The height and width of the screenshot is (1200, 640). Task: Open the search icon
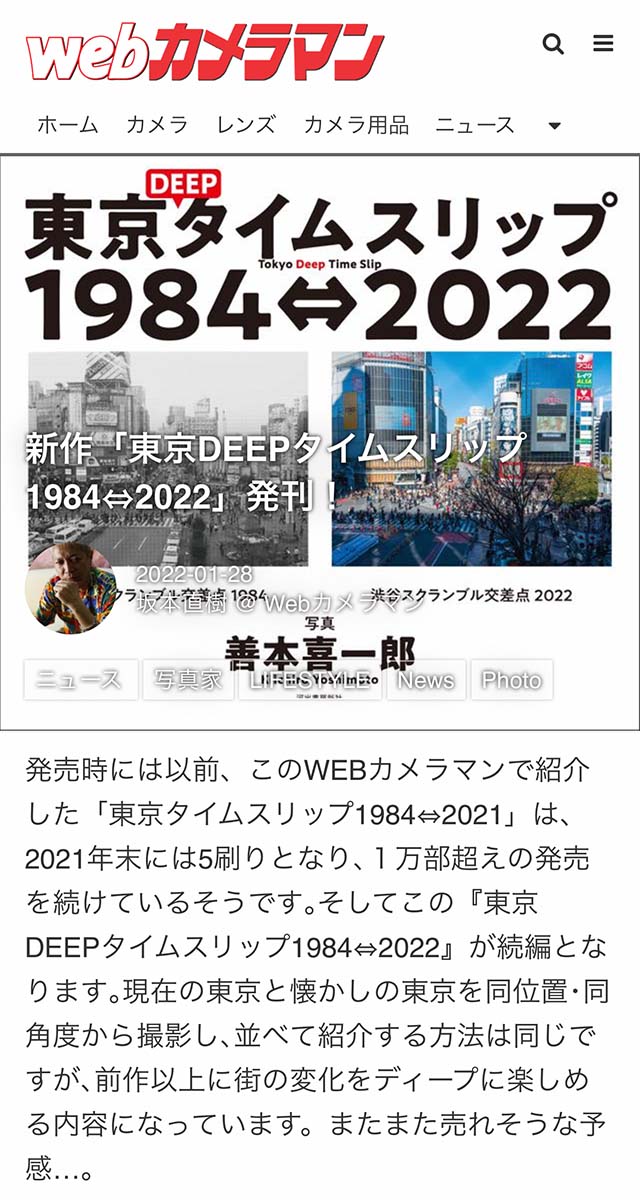[x=553, y=44]
